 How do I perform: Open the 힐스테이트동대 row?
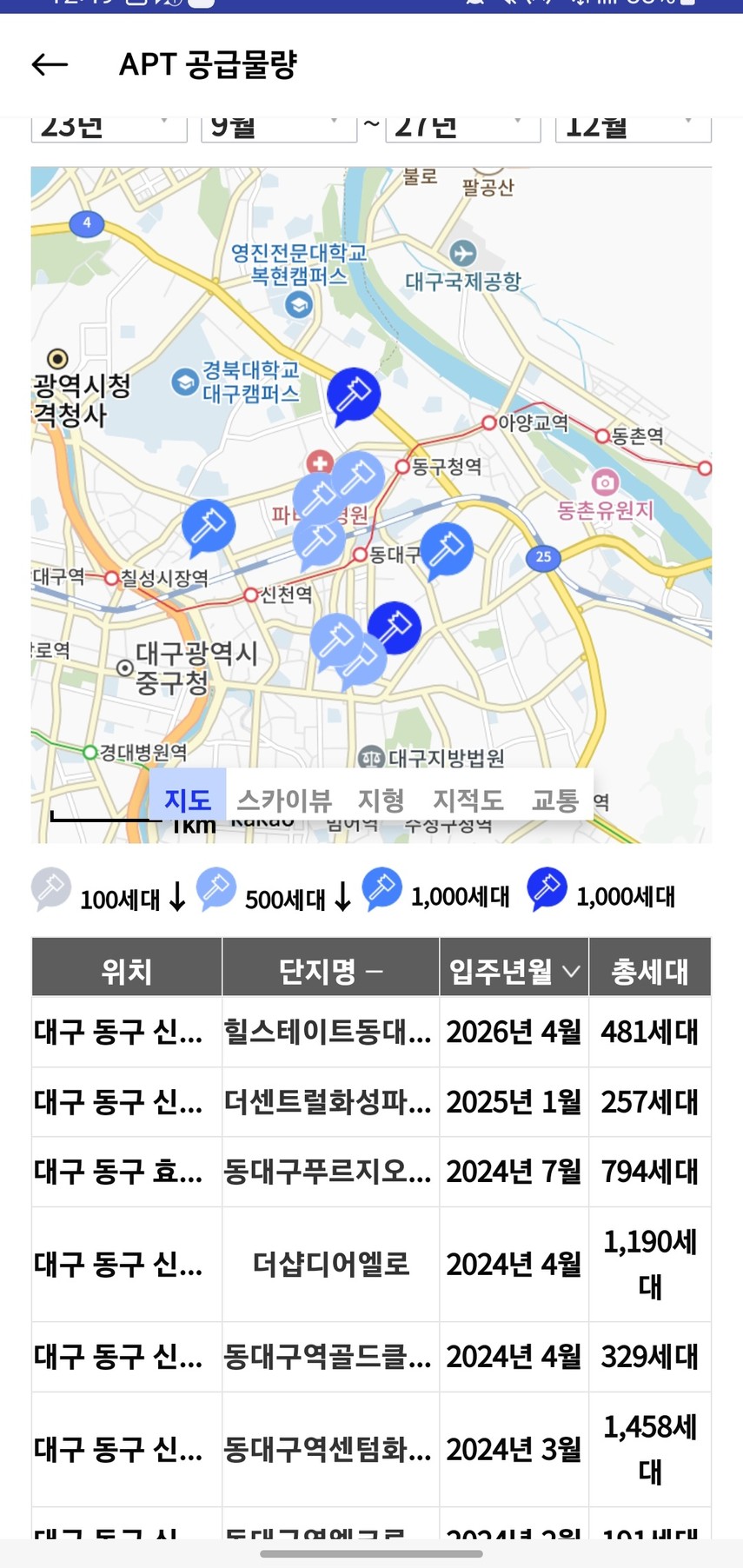click(327, 1032)
